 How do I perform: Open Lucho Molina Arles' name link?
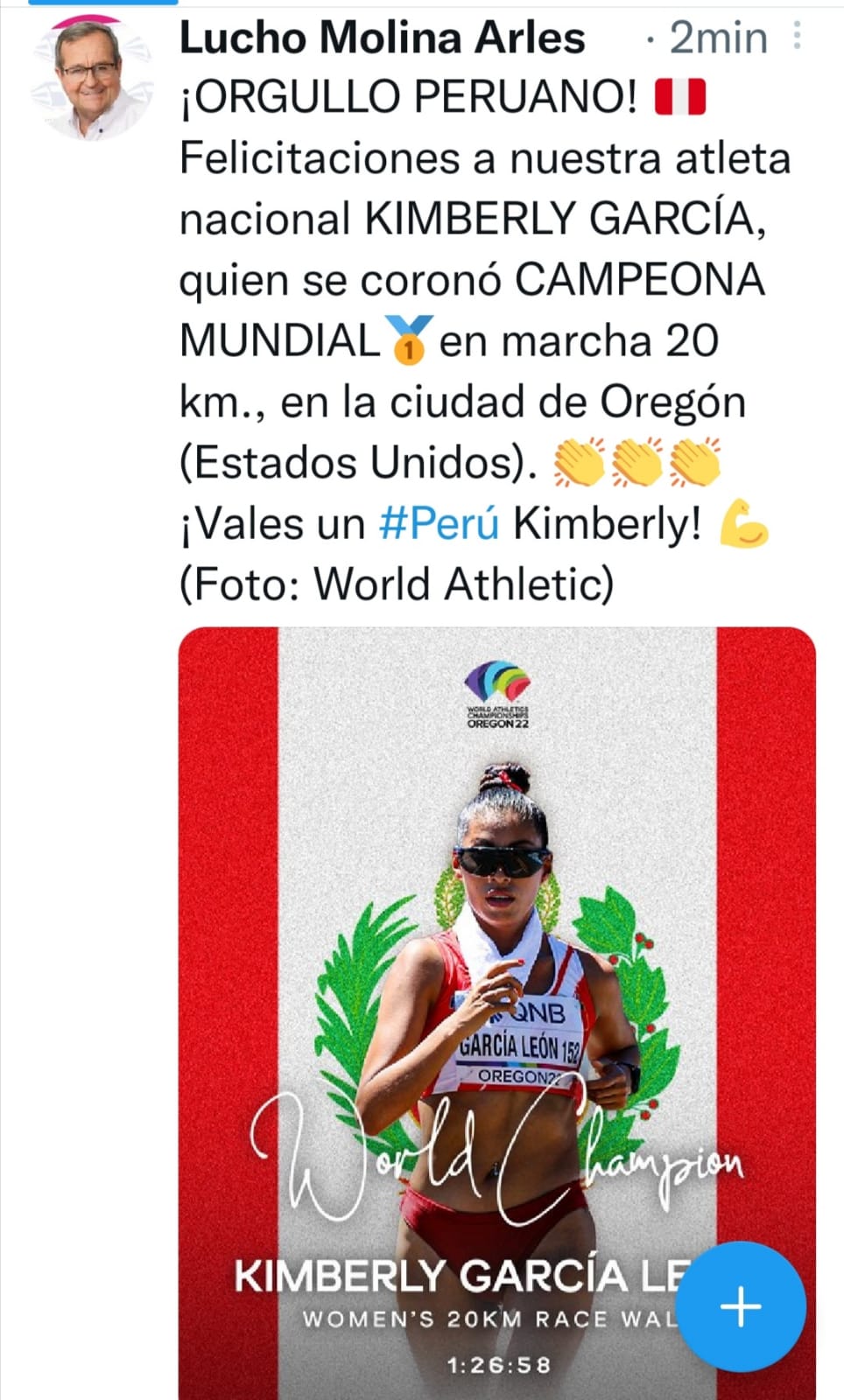[382, 38]
